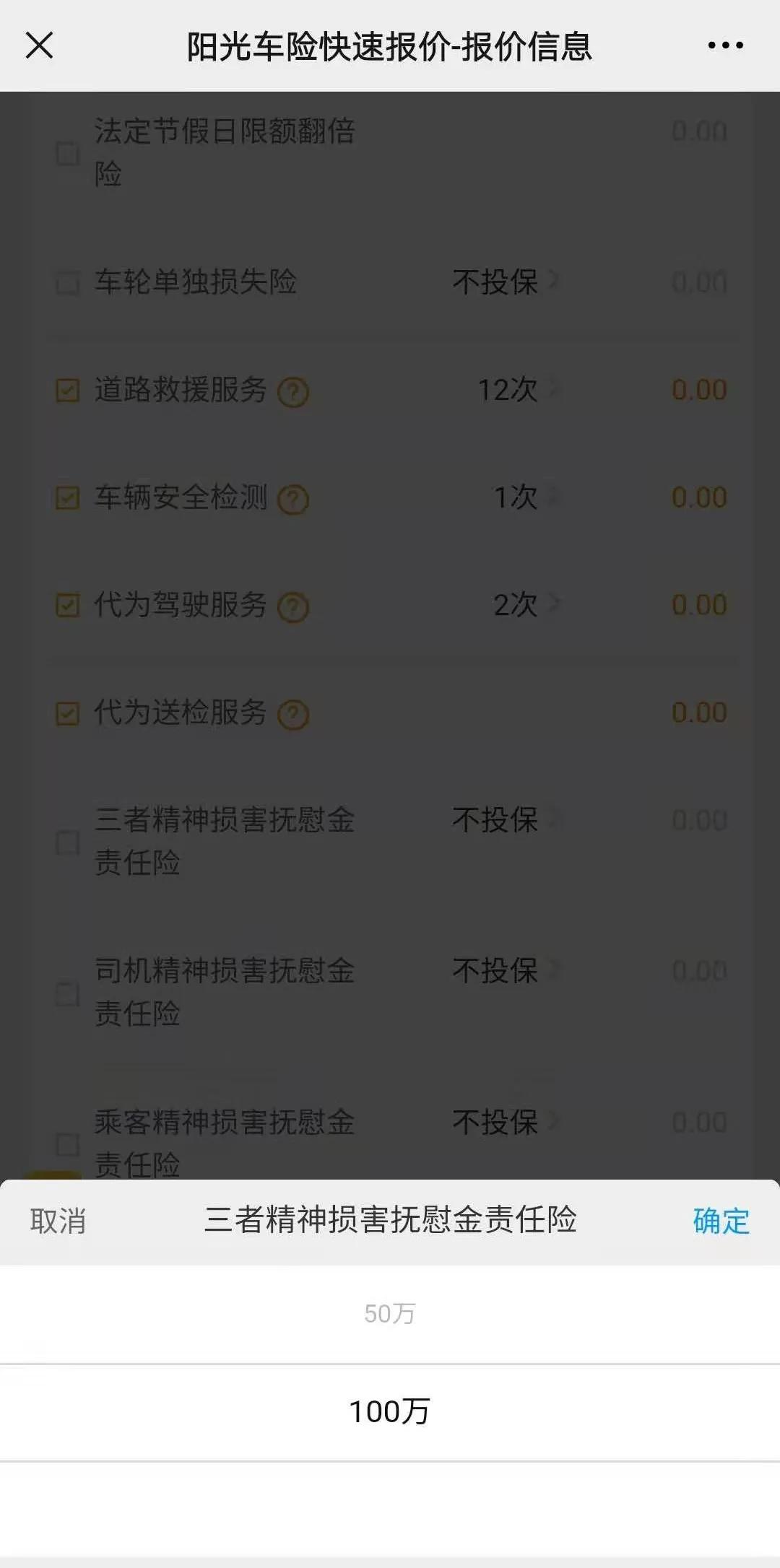Open the 司机精神损害抚慰金 不投保 selector

coord(495,971)
